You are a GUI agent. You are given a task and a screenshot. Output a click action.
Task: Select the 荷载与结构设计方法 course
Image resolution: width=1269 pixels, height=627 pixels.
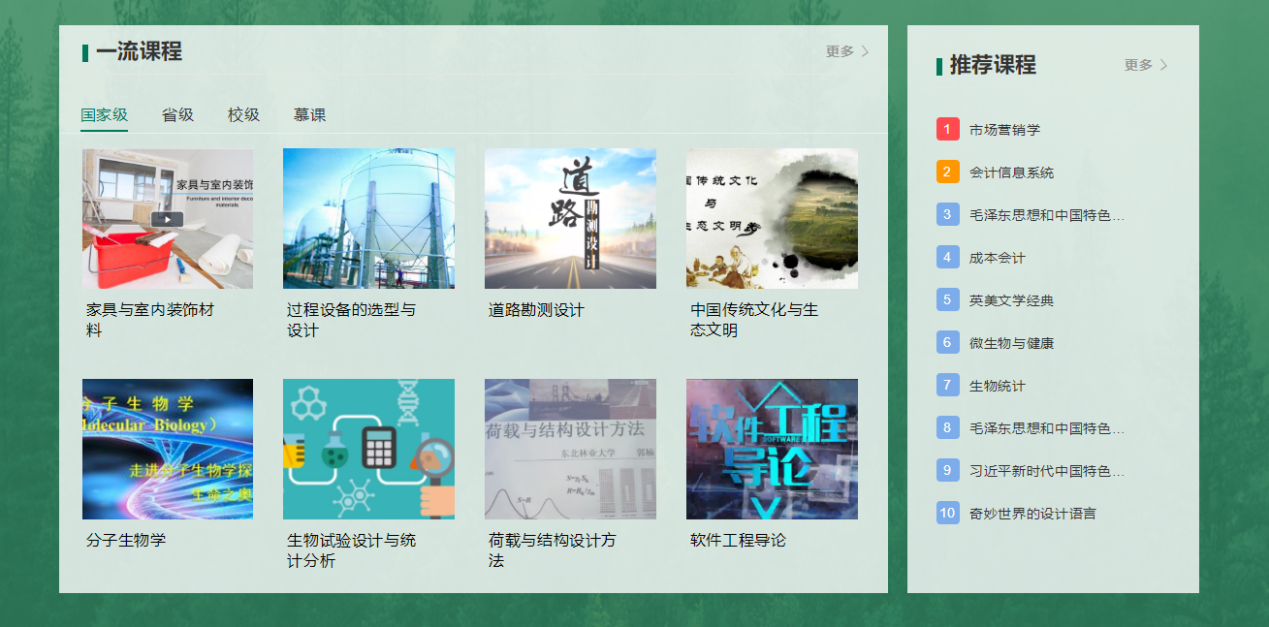570,449
